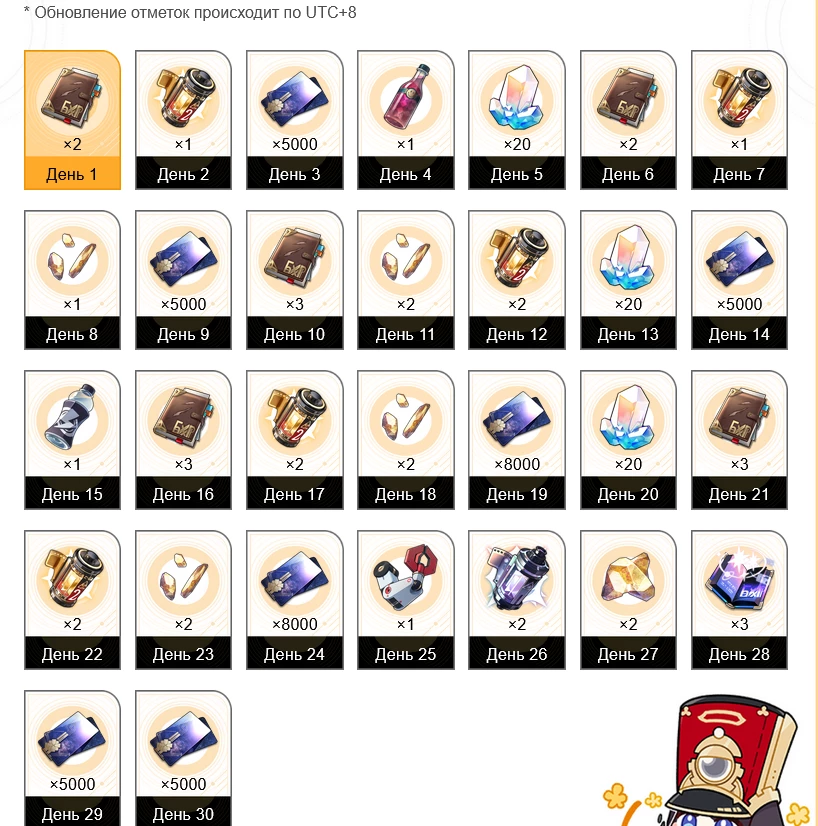The width and height of the screenshot is (818, 826).
Task: Open the День 8 reward tile
Action: click(72, 280)
